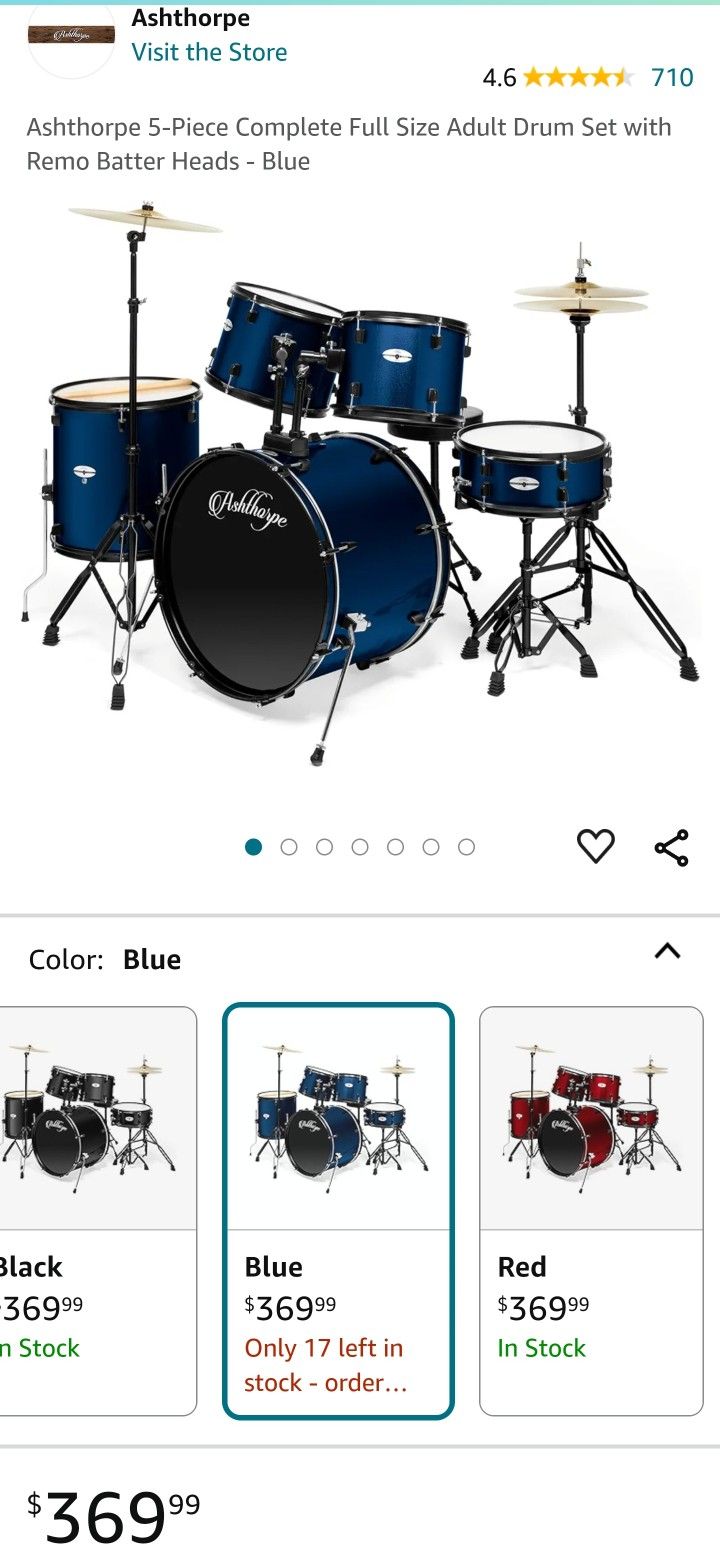Select the last image carousel dot
The width and height of the screenshot is (720, 1555).
(465, 845)
